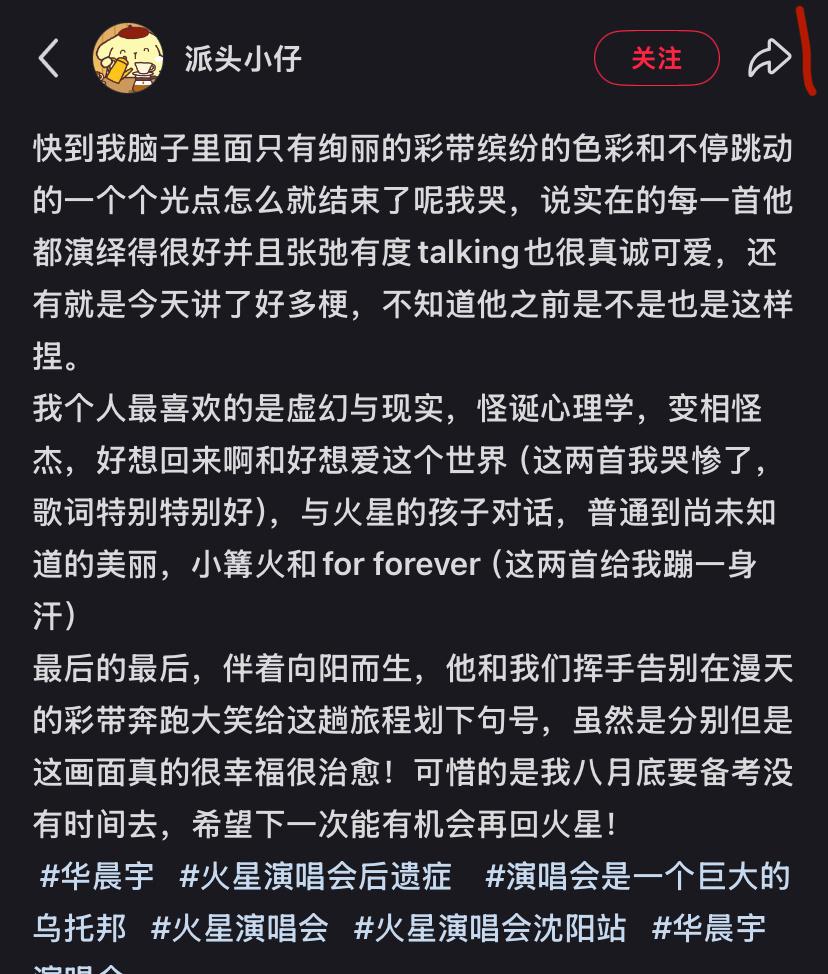Open the #演唱会是一个巨大的乌托邦 hashtag

(x=637, y=877)
